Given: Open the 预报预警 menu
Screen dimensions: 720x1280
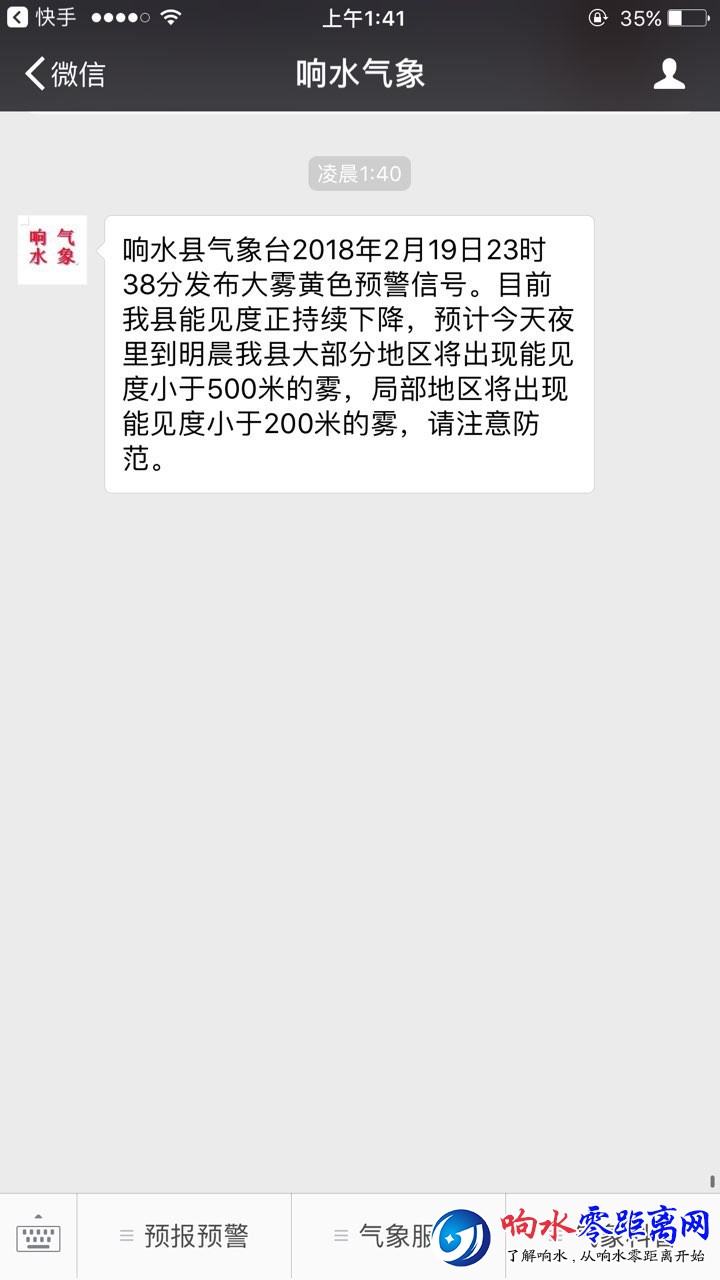Looking at the screenshot, I should coord(185,1237).
